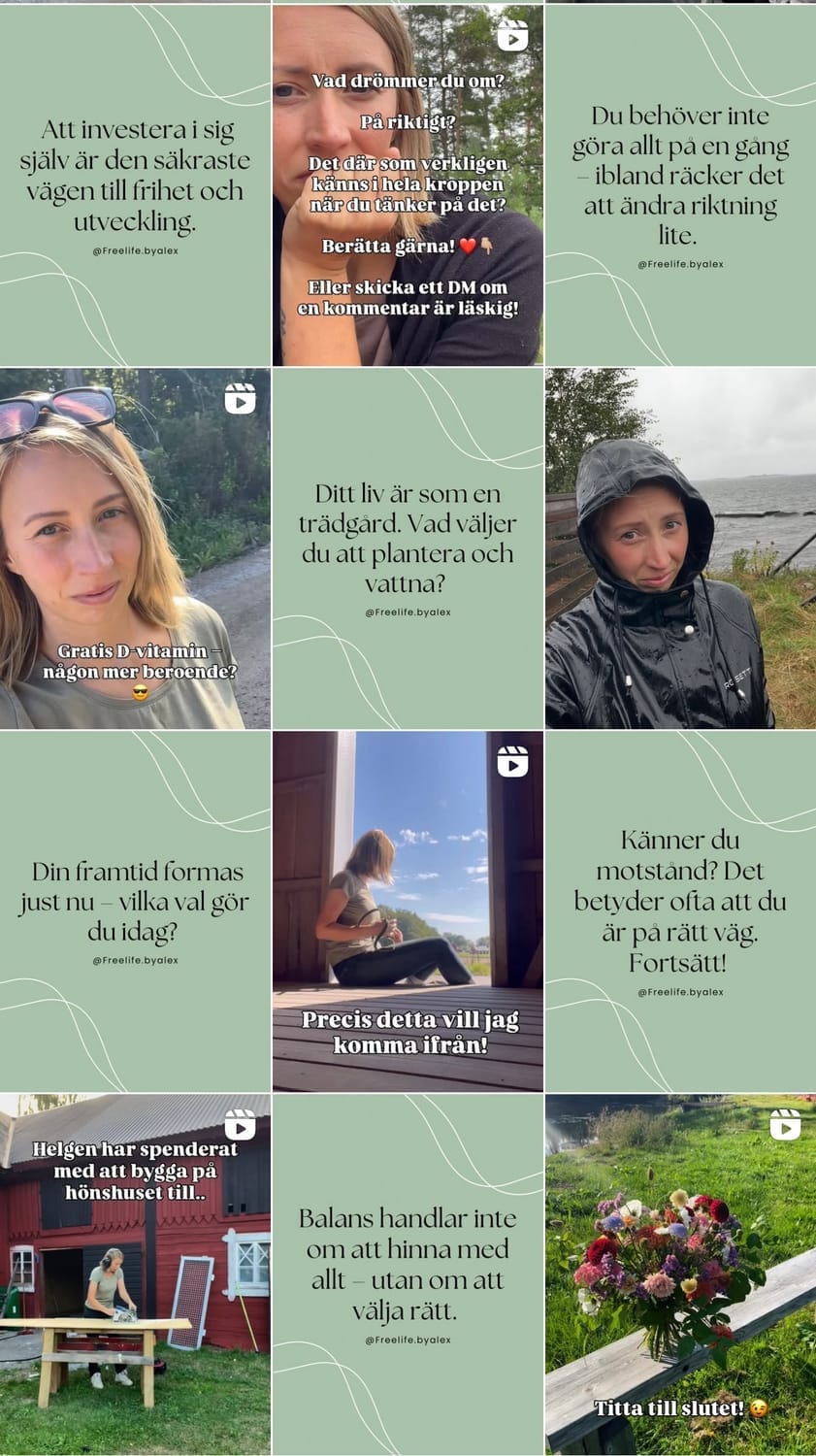816x1456 pixels.
Task: Open the post 'Känner du motstånd?'
Action: pos(680,911)
